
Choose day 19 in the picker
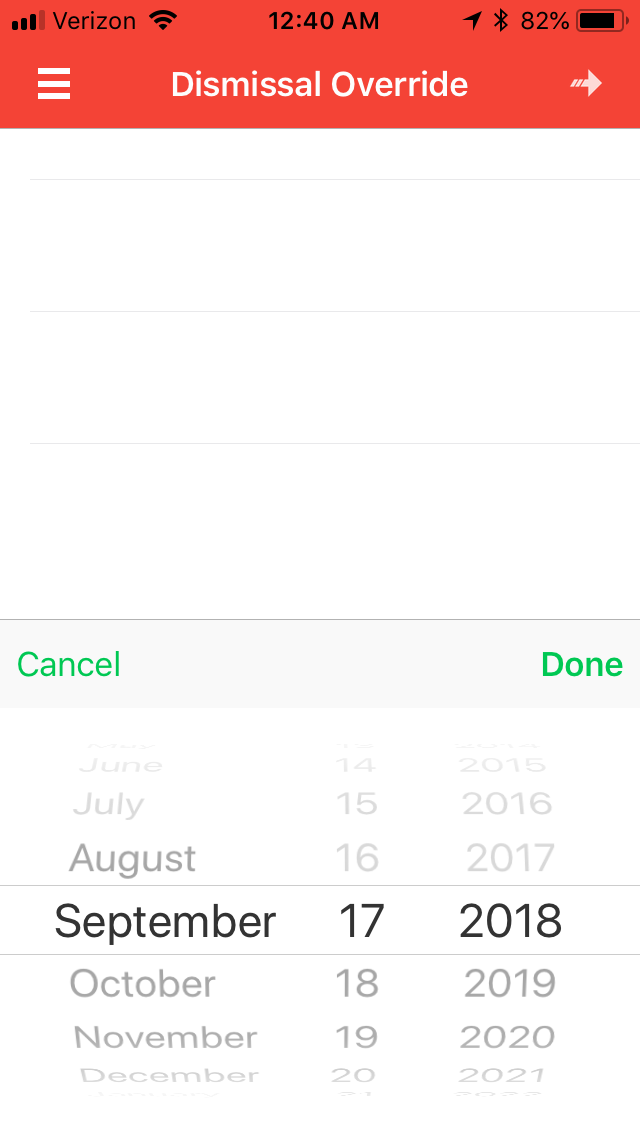tap(357, 1037)
